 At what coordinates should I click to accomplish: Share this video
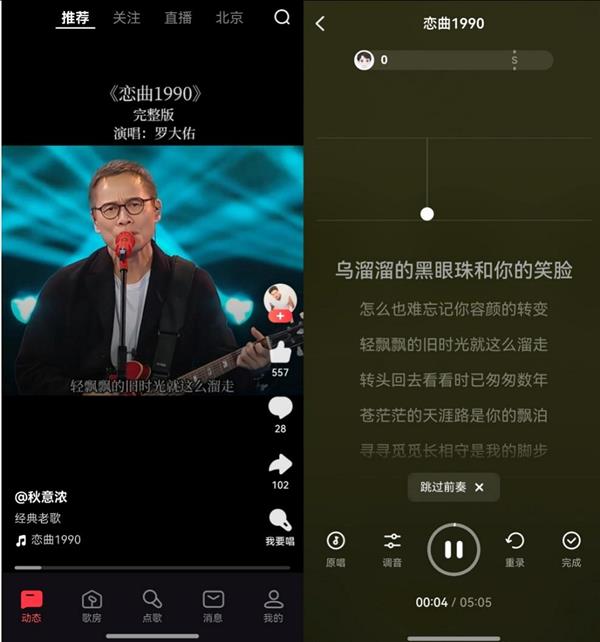(x=280, y=464)
